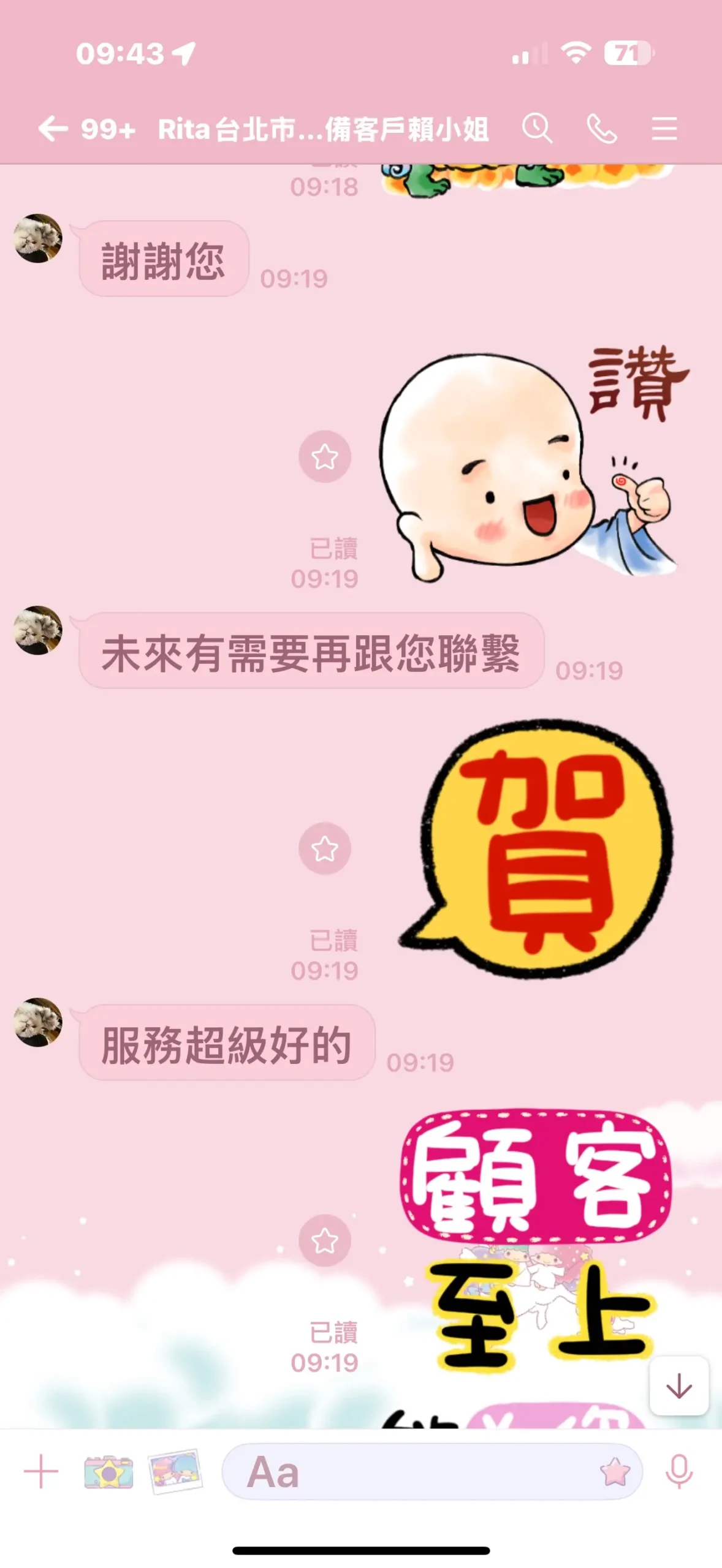
Task: Tap the star next to the 顧客至上 sticker
Action: [x=325, y=1241]
